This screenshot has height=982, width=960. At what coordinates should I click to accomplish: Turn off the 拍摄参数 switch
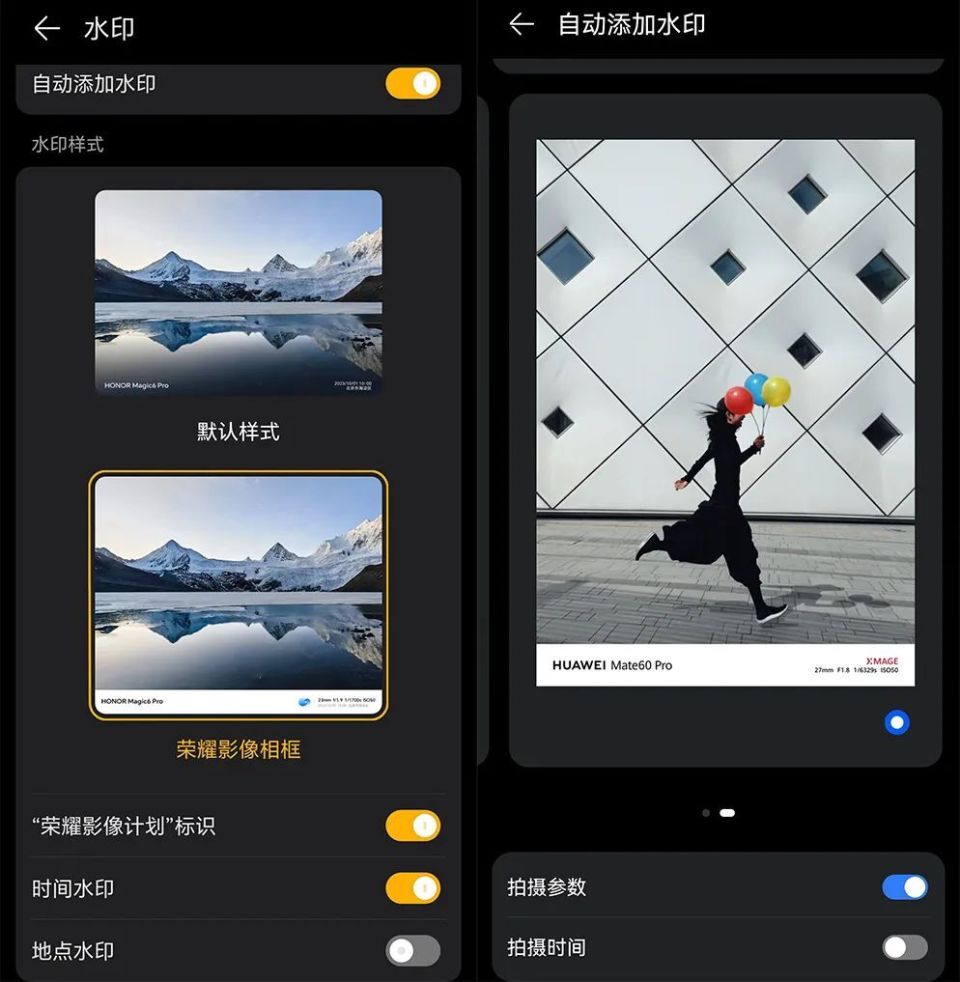click(903, 887)
